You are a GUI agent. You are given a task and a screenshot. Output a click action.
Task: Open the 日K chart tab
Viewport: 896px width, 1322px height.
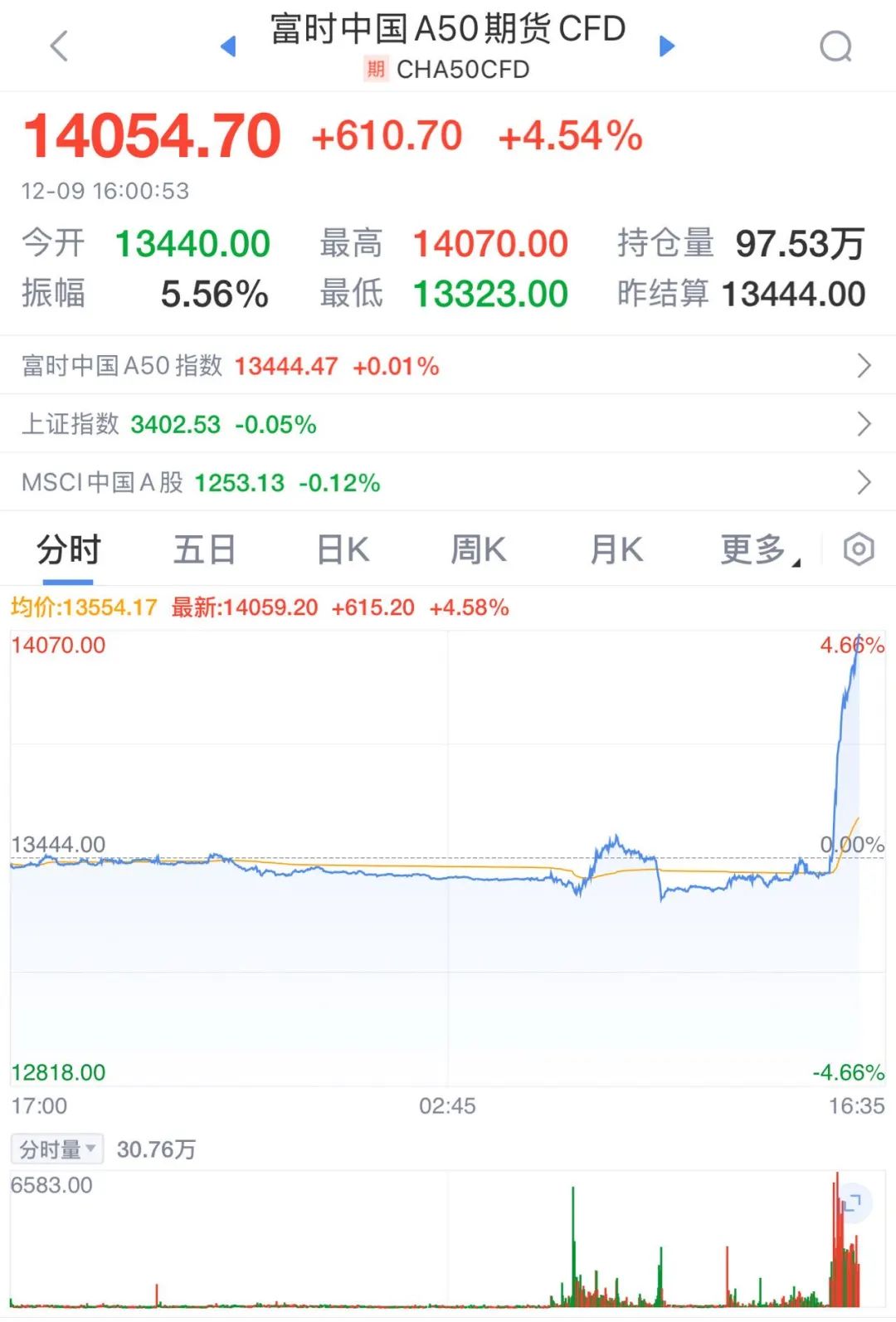[x=341, y=549]
